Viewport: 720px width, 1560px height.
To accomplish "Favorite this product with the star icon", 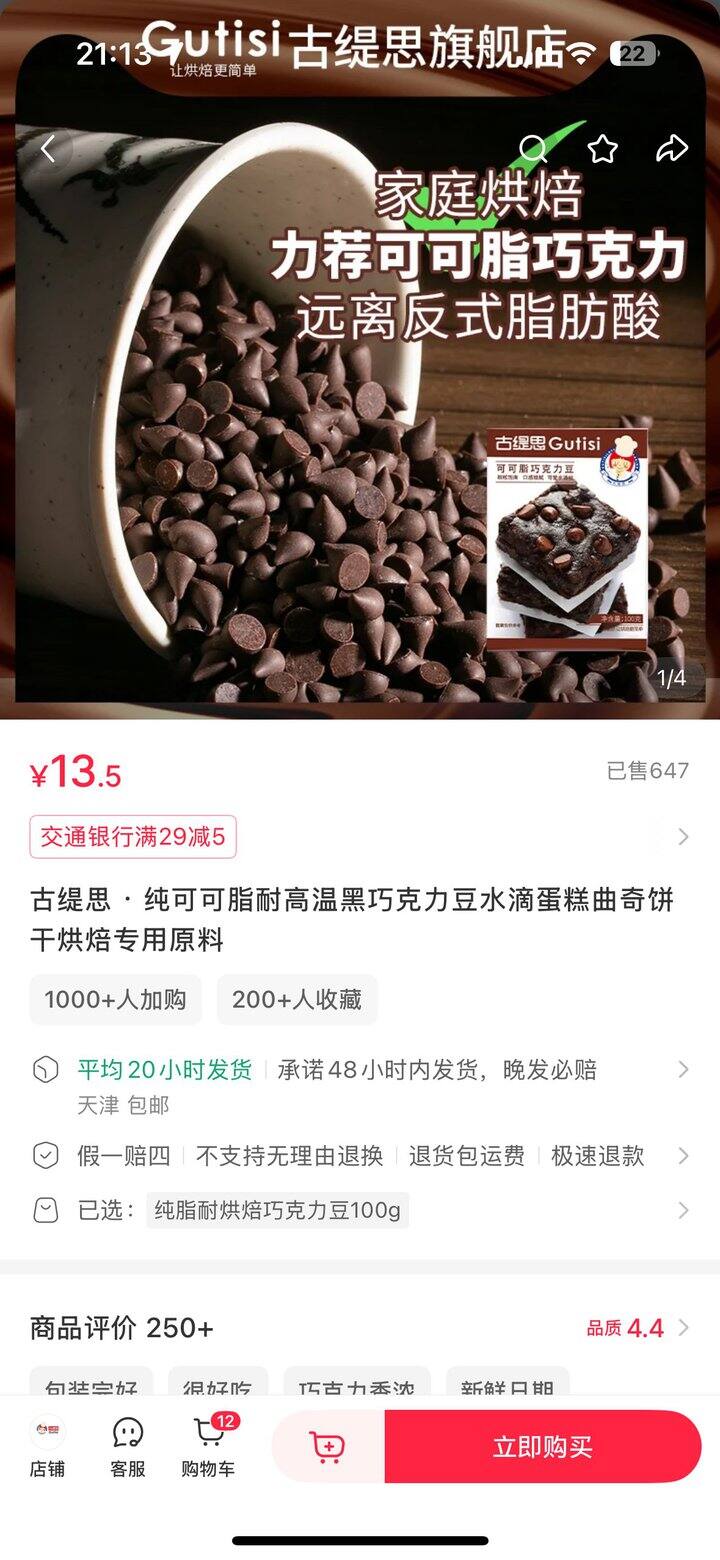I will [602, 150].
